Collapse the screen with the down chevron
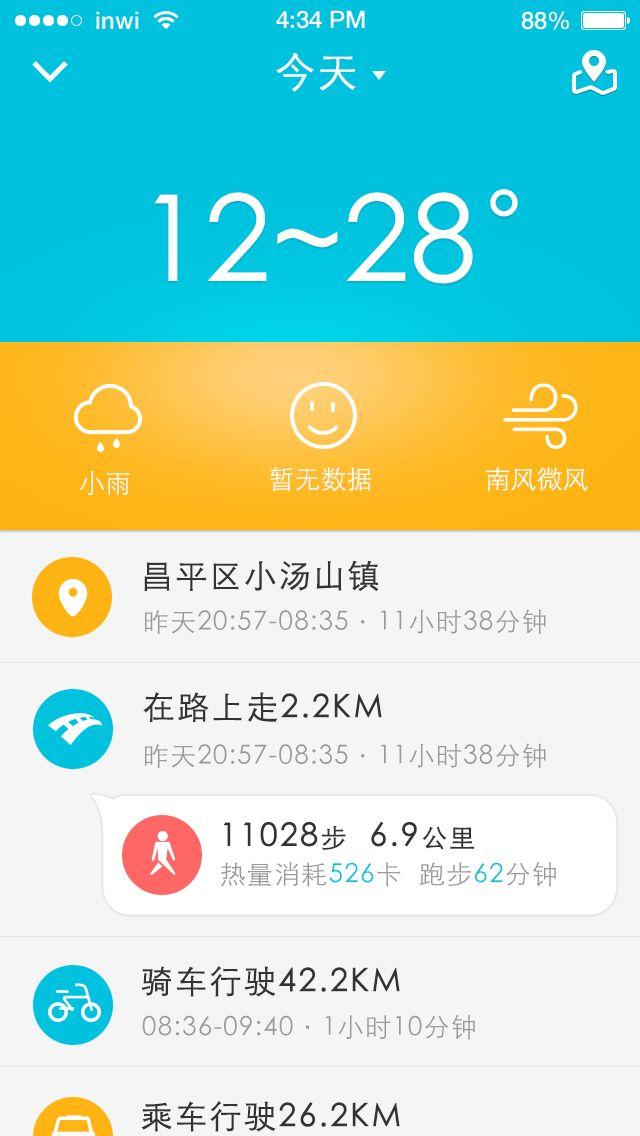 [x=50, y=72]
